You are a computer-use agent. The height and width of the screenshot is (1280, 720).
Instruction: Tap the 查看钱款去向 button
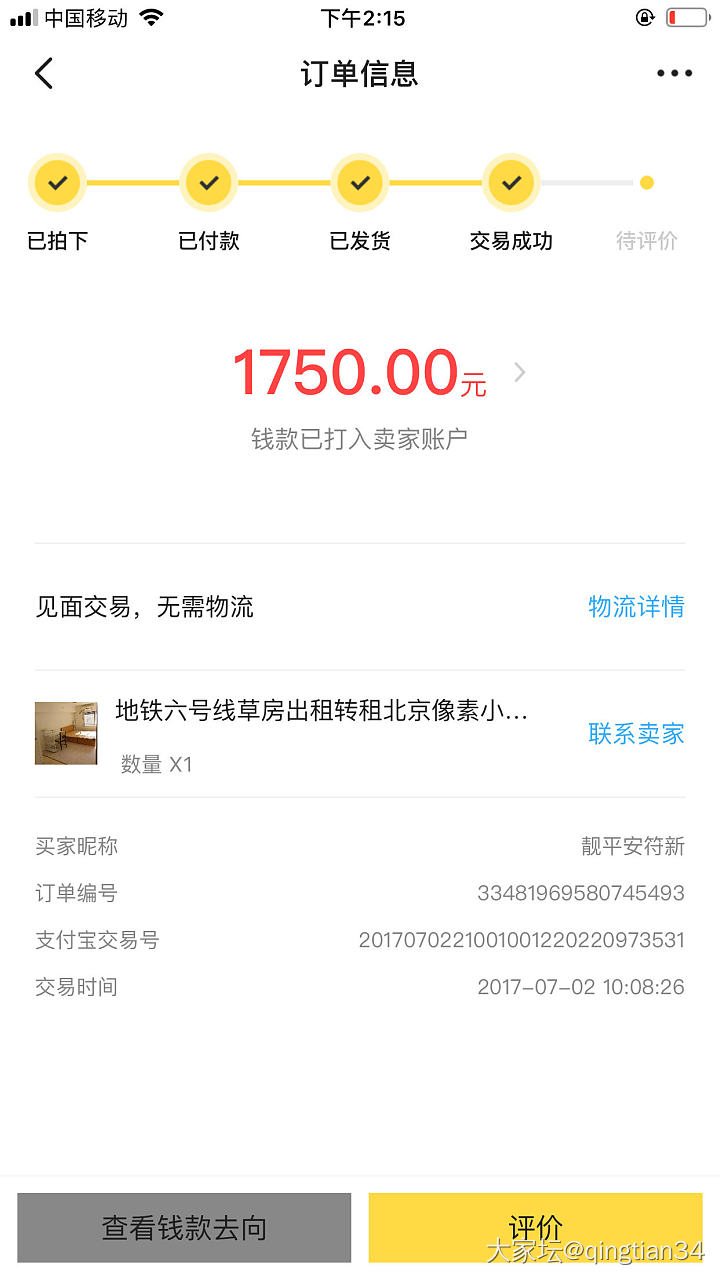pos(184,1227)
